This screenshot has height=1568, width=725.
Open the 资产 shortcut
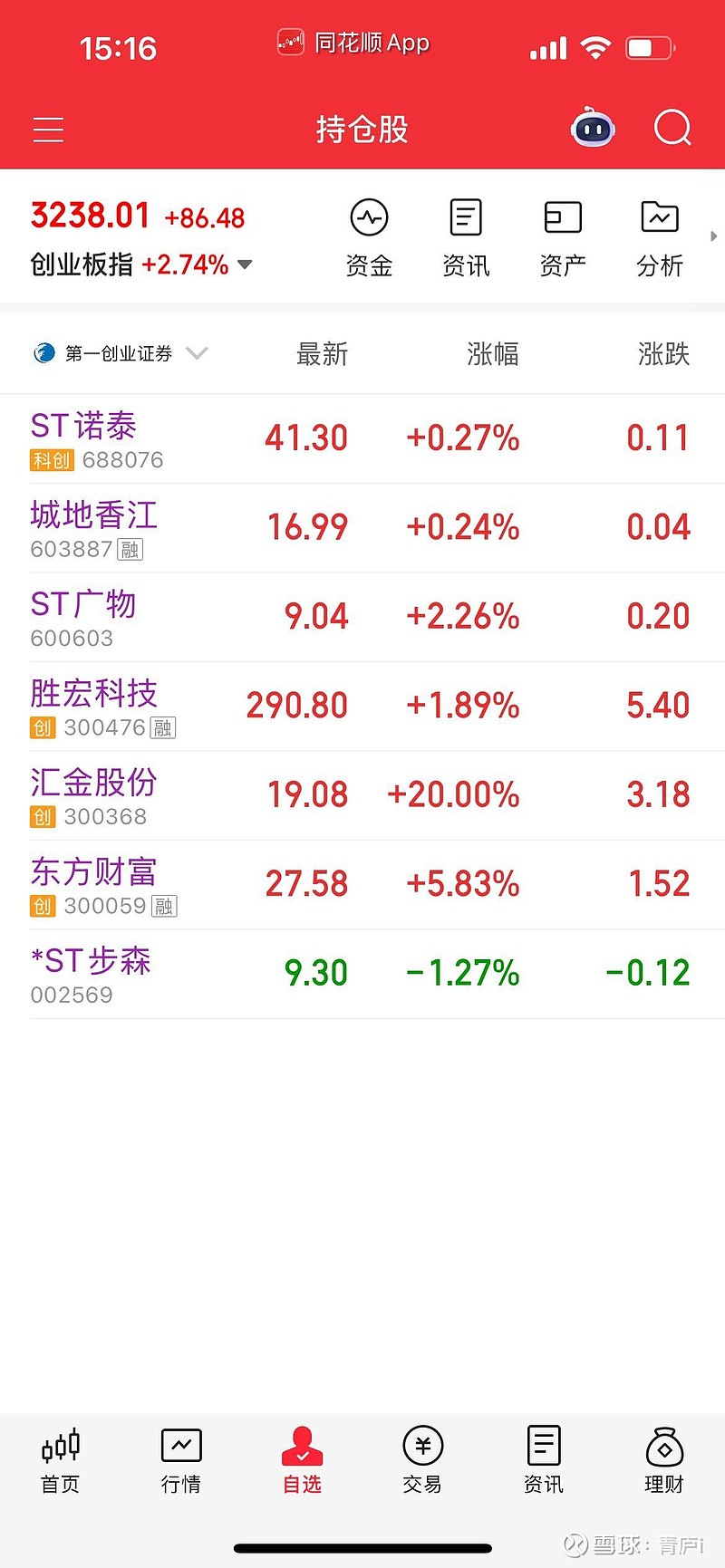click(563, 237)
